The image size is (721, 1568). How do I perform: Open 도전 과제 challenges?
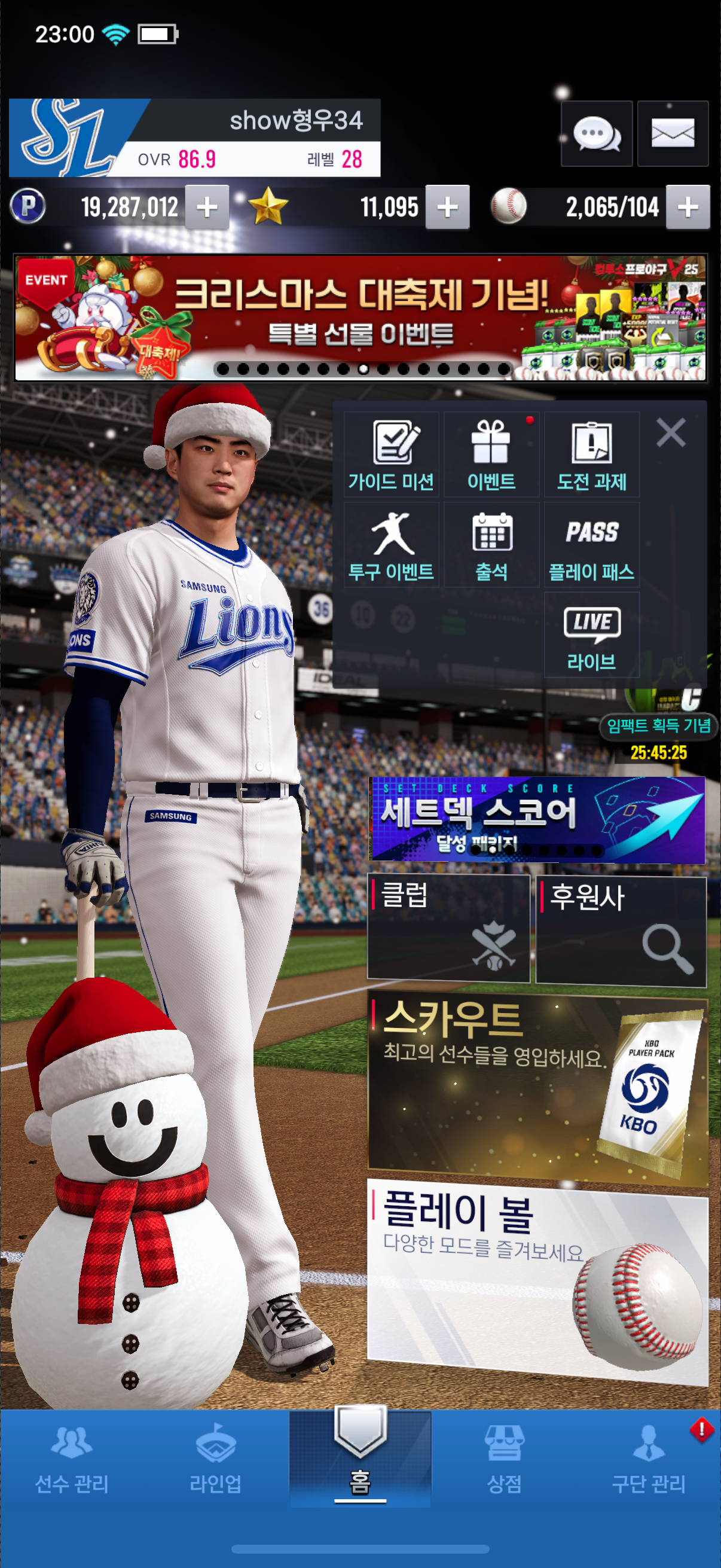591,454
